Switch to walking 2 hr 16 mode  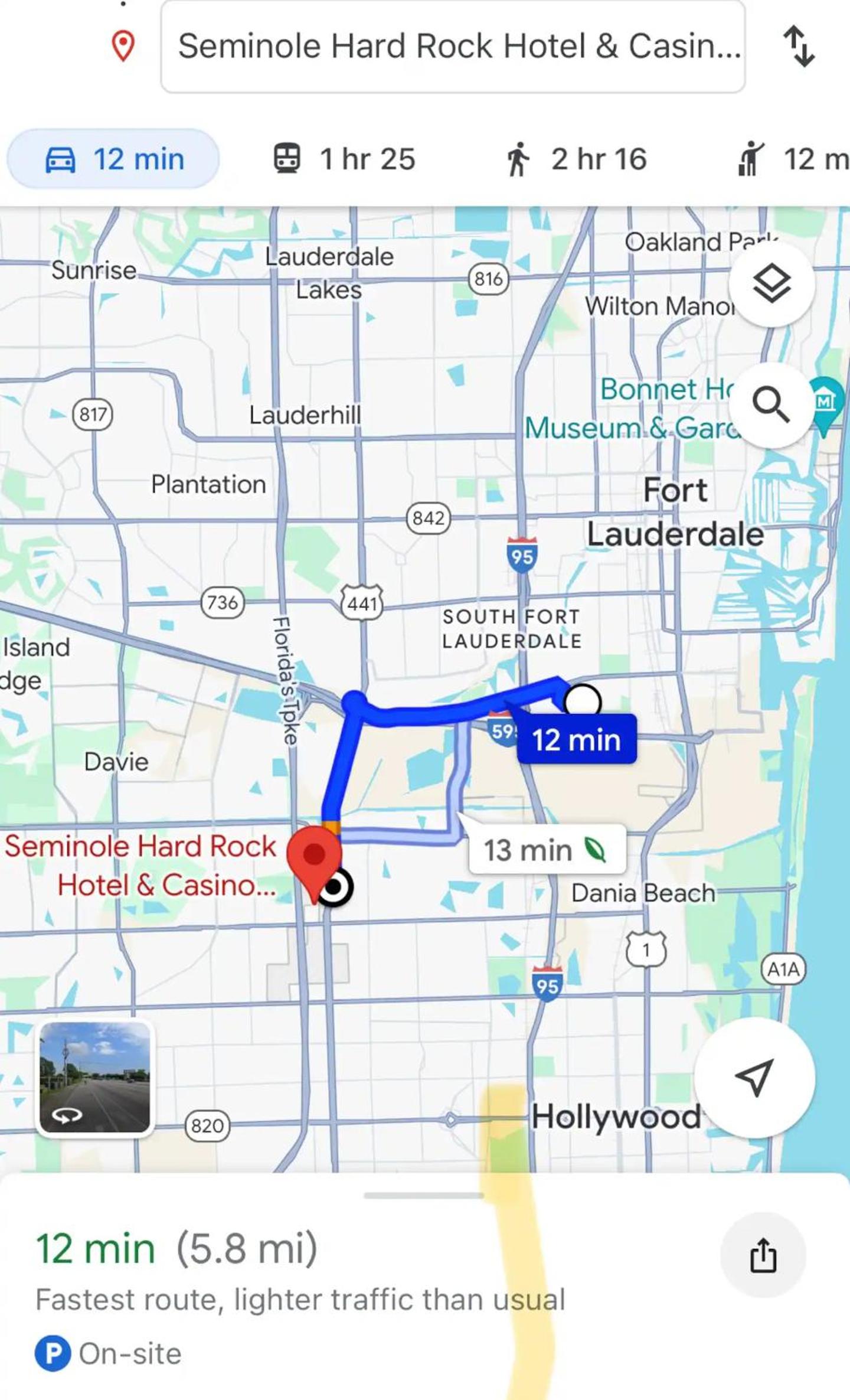point(576,159)
